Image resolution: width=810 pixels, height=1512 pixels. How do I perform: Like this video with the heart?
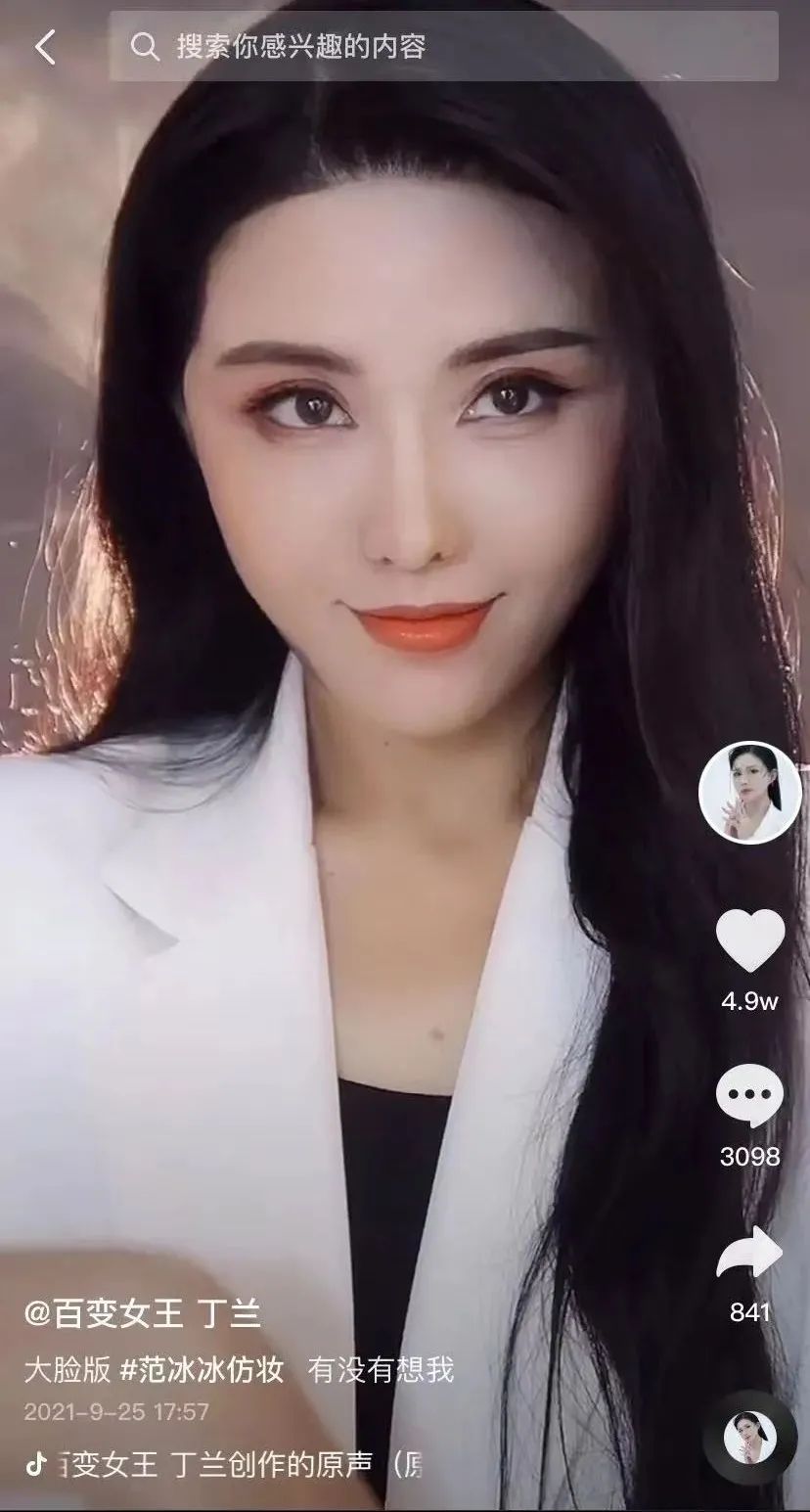pos(749,939)
